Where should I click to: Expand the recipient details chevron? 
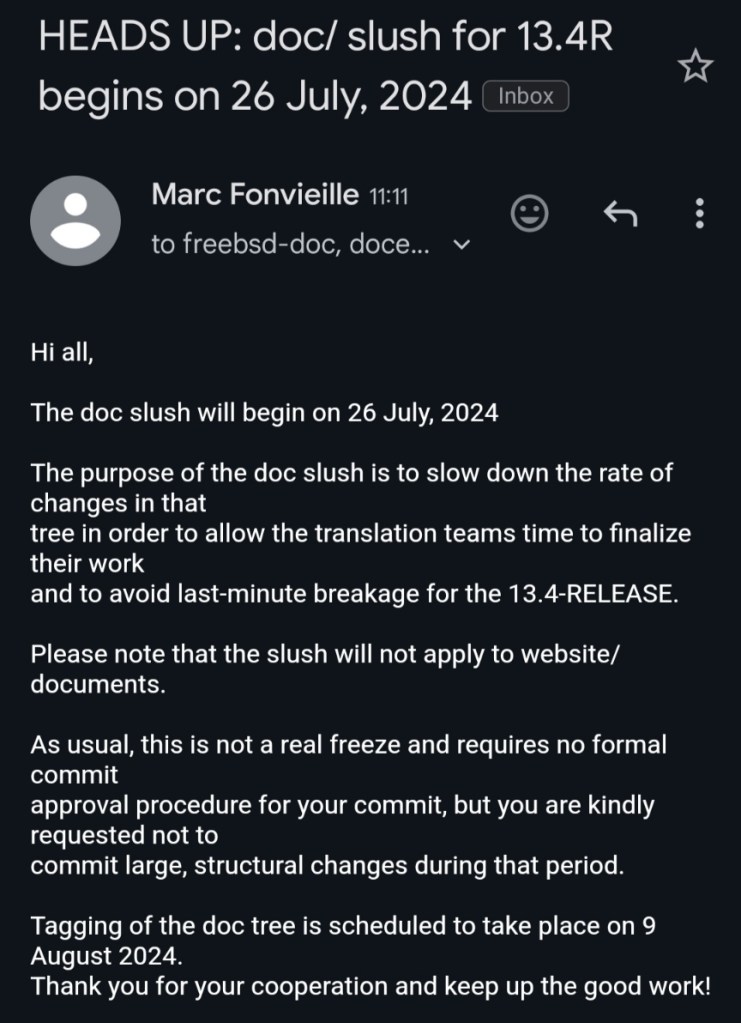[461, 245]
